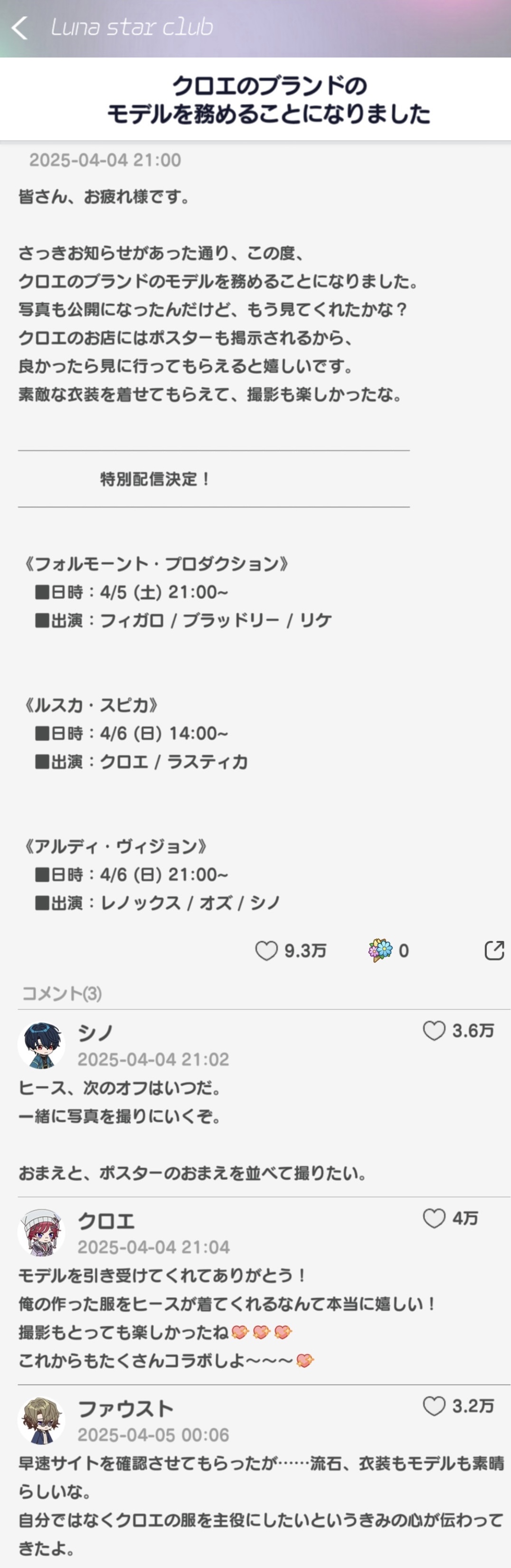The width and height of the screenshot is (511, 1568).
Task: Open クロエ's profile avatar
Action: coord(41,1233)
